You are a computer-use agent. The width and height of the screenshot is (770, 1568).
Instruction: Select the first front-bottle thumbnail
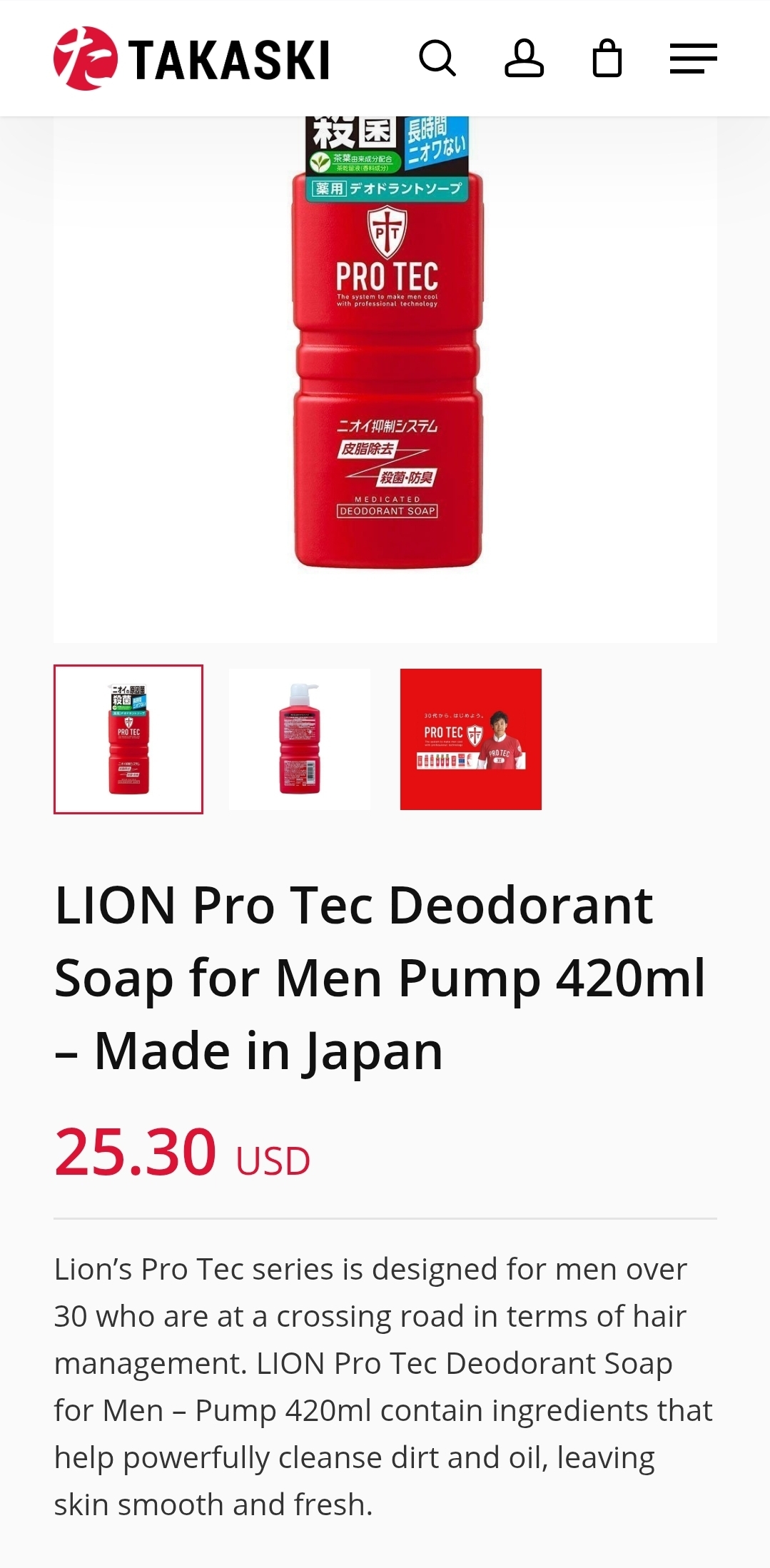pyautogui.click(x=128, y=739)
